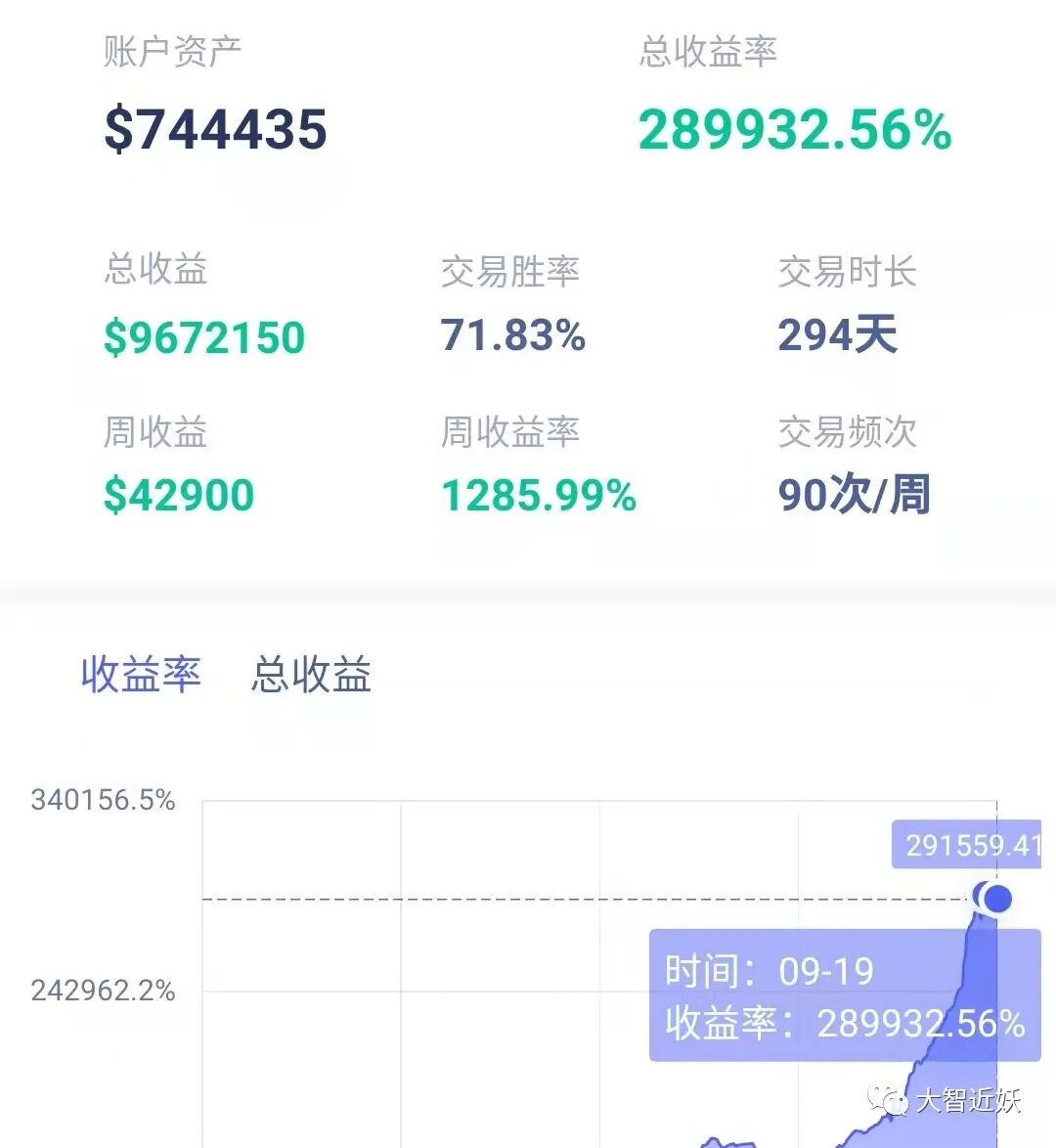Switch to the 总收益 chart tab
The height and width of the screenshot is (1148, 1056).
(x=311, y=675)
